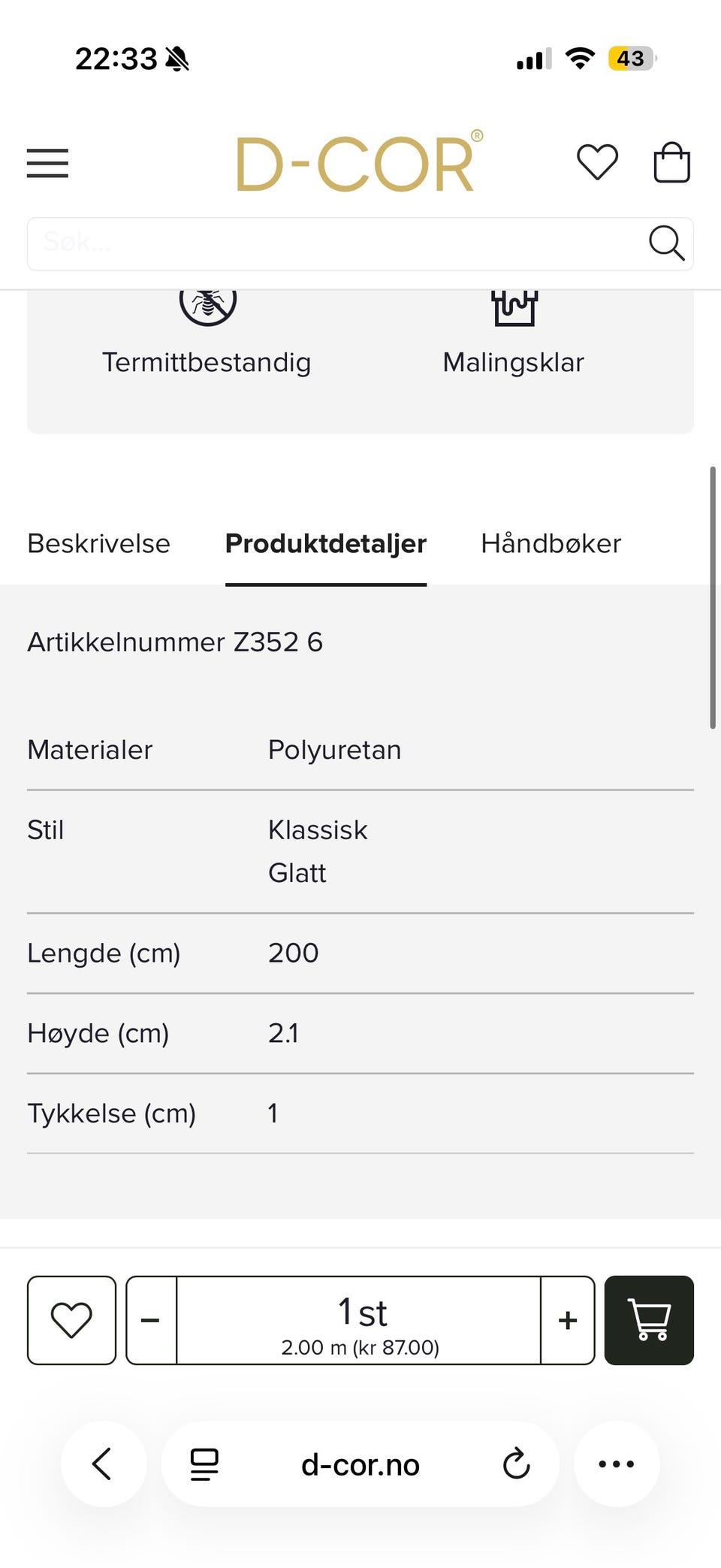This screenshot has height=1568, width=721.
Task: Go back using the chevron icon
Action: (x=104, y=1464)
